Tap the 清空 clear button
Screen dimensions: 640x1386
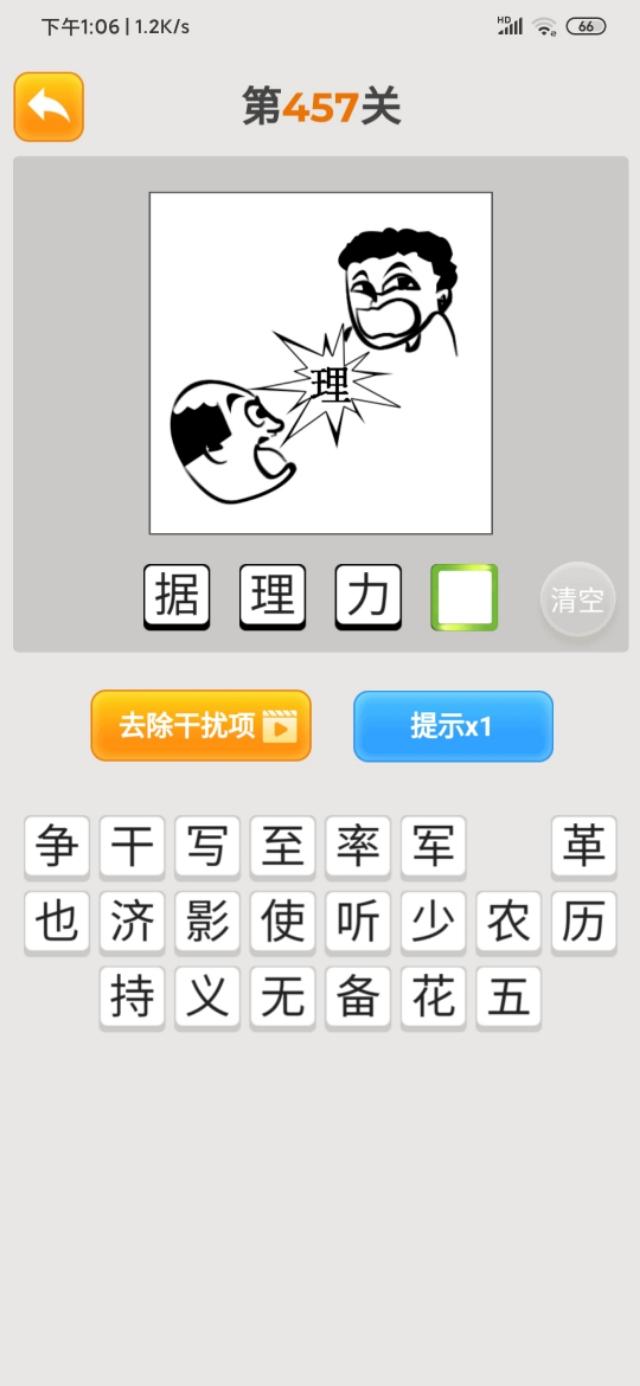point(577,600)
